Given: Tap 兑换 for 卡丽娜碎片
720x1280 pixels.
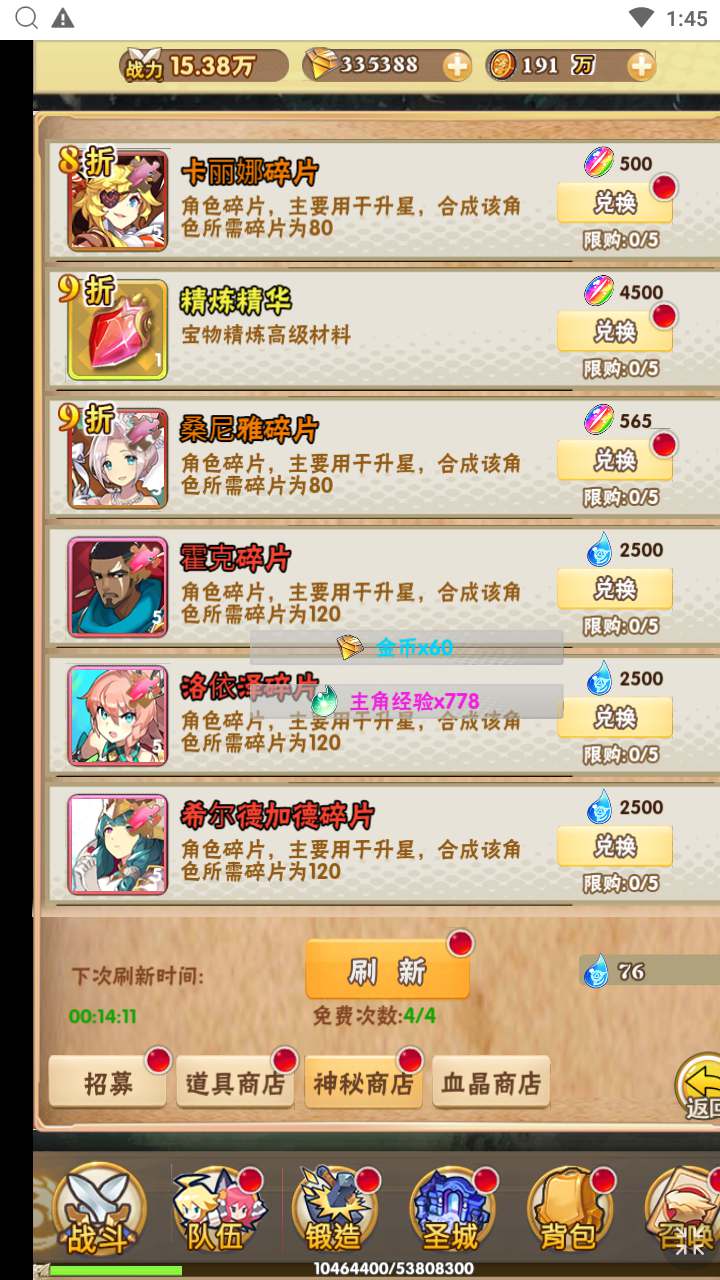Looking at the screenshot, I should tap(614, 203).
